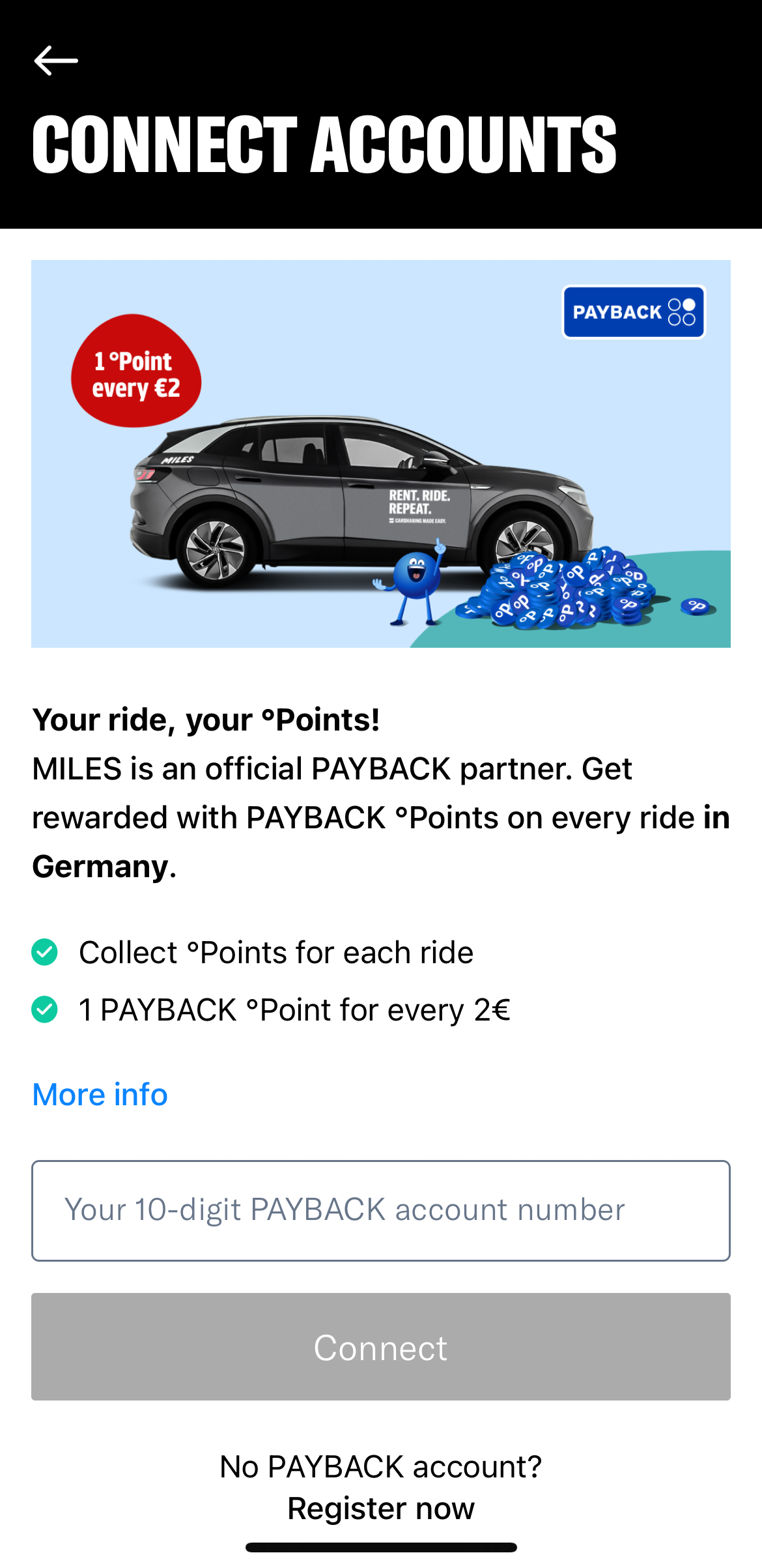Tap the checkmark beside 'Collect °Points for each ride'
762x1568 pixels.
[44, 952]
